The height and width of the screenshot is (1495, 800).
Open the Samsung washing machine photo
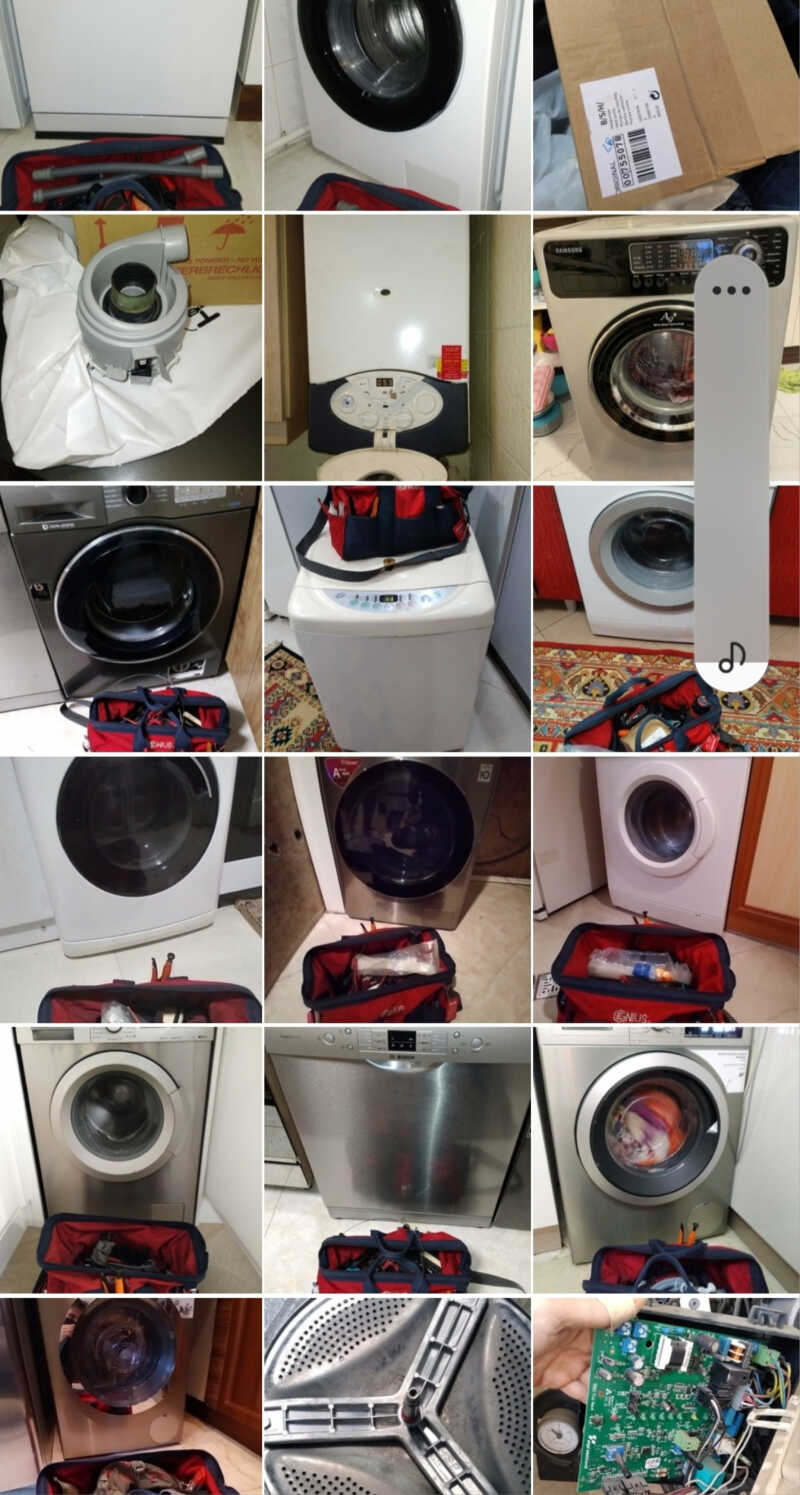click(613, 347)
